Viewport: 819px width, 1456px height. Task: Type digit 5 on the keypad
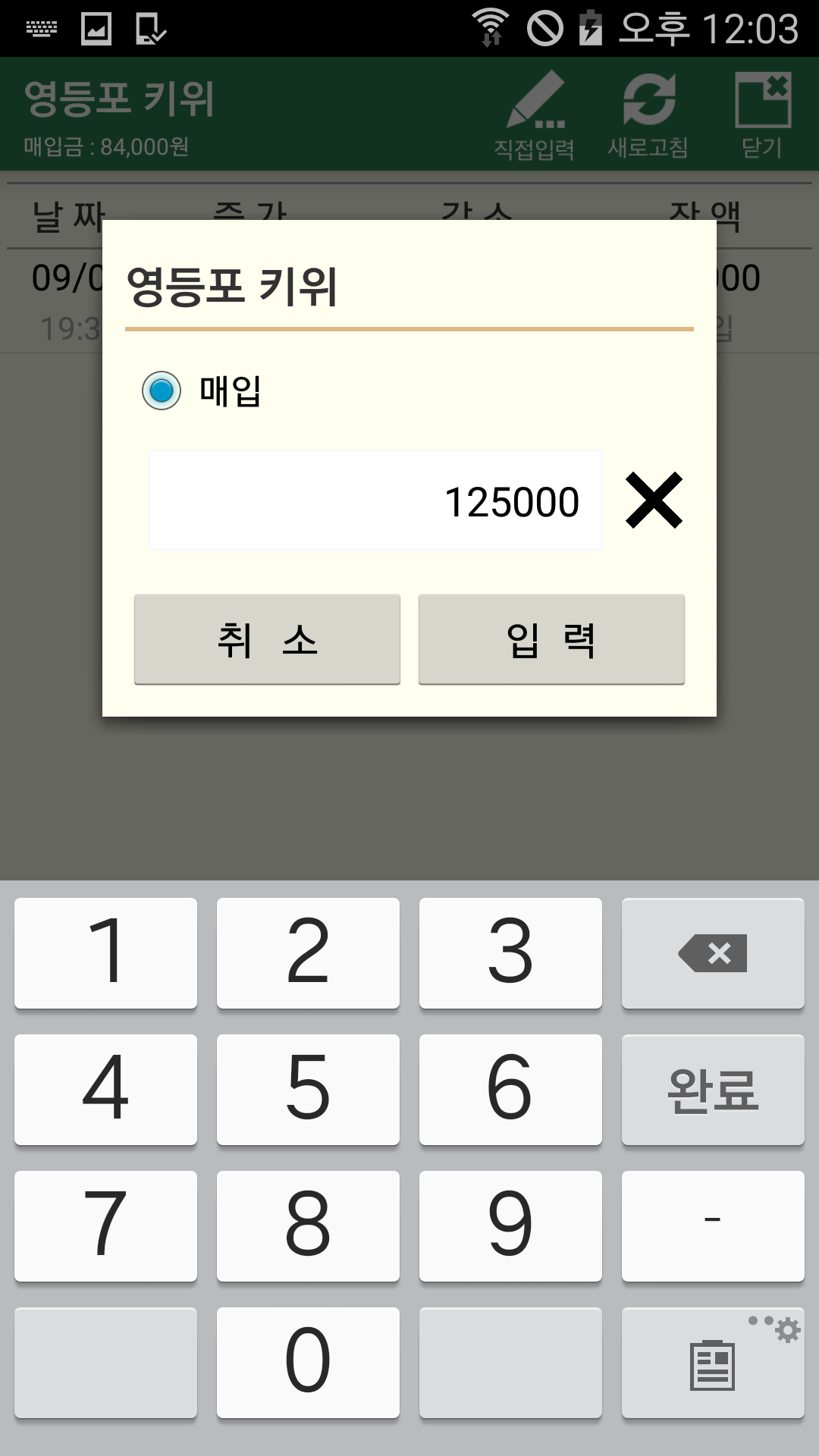point(308,1090)
